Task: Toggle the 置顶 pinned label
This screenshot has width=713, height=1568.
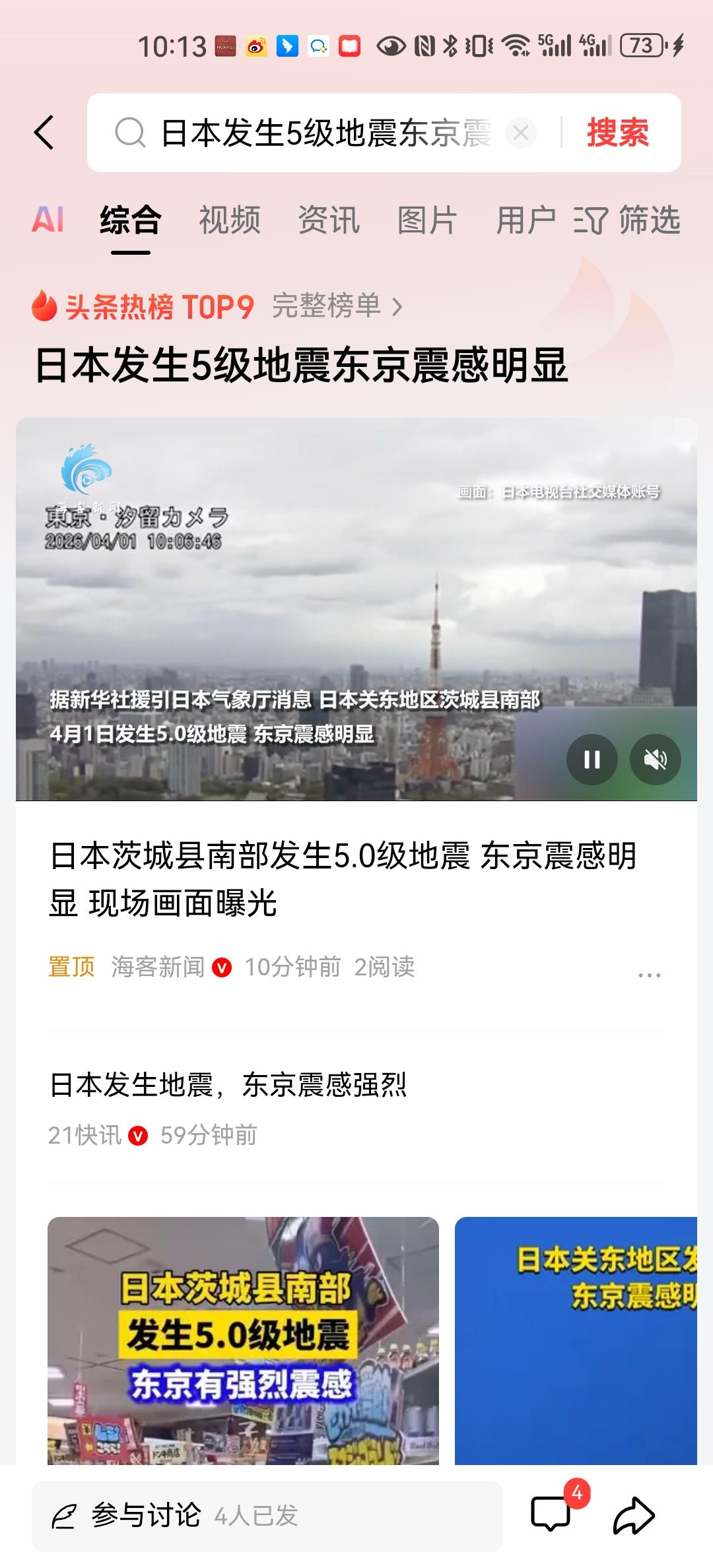Action: (x=70, y=967)
